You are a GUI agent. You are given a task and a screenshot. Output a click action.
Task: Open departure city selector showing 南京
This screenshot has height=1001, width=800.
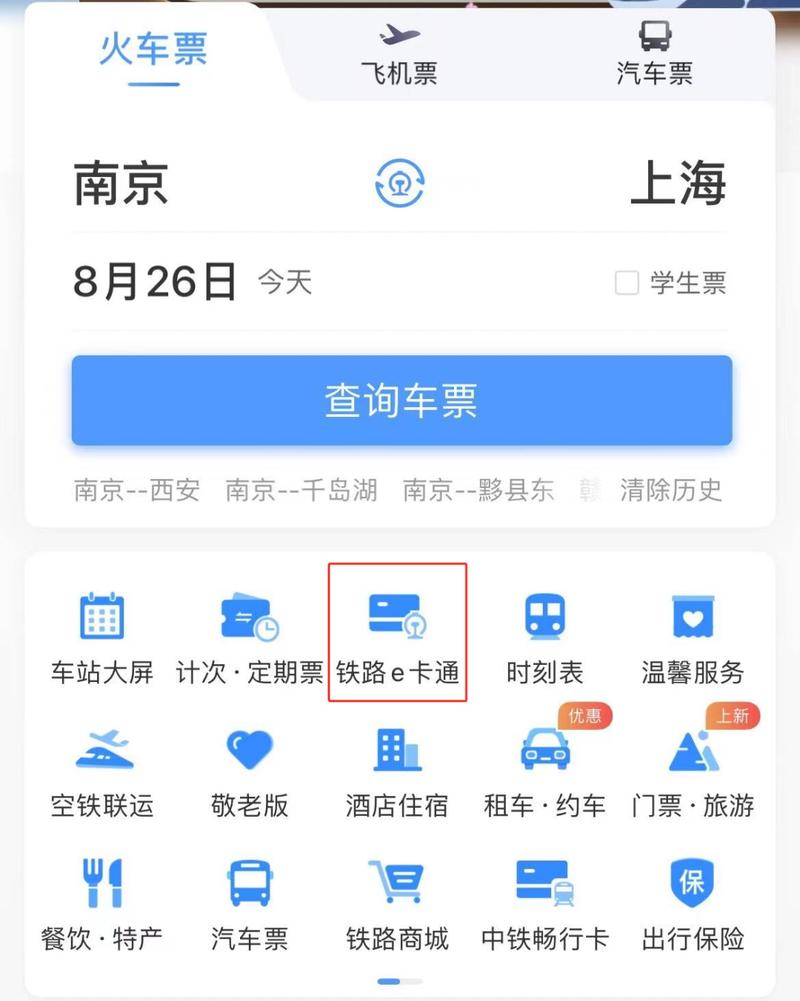coord(122,185)
